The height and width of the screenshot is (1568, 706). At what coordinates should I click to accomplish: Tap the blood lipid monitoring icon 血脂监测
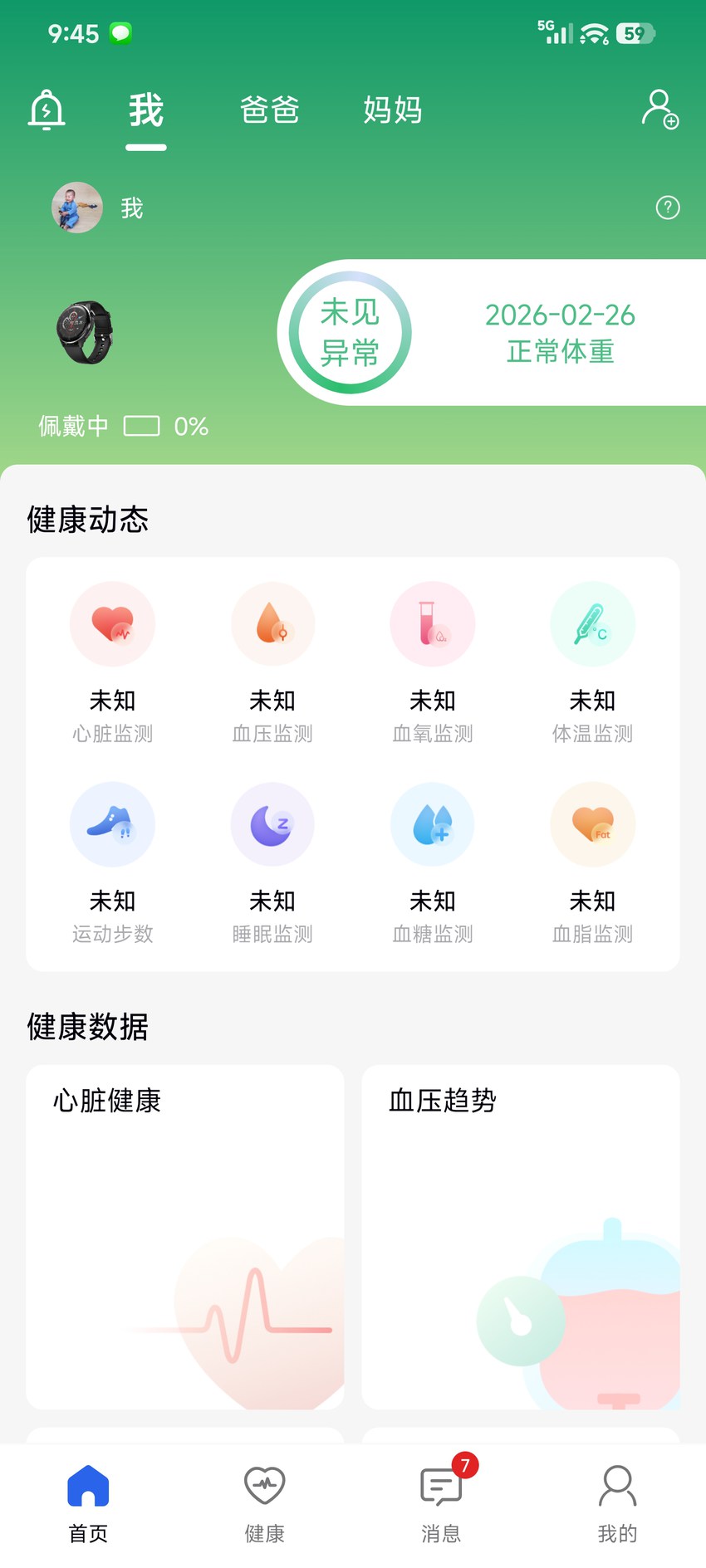(x=592, y=824)
